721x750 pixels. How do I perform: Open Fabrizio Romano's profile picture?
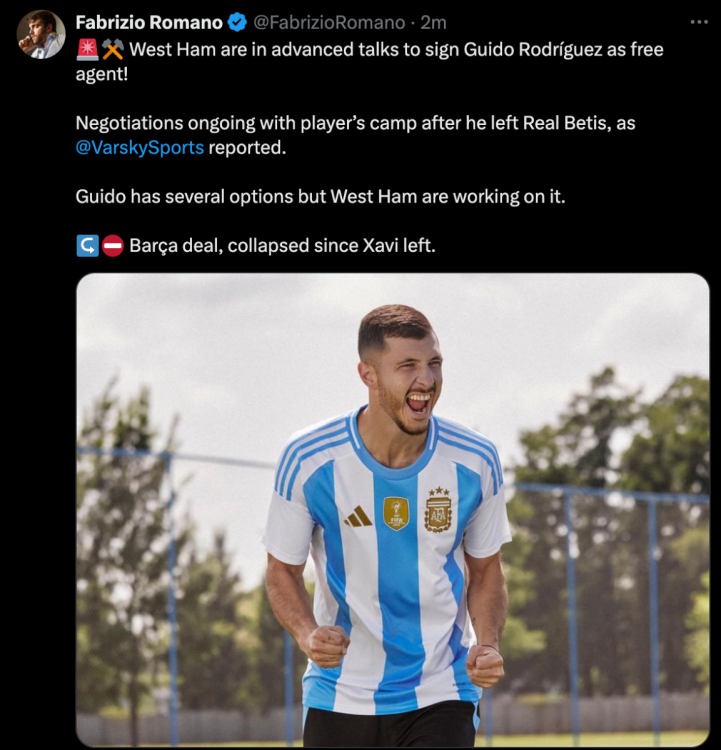coord(41,35)
